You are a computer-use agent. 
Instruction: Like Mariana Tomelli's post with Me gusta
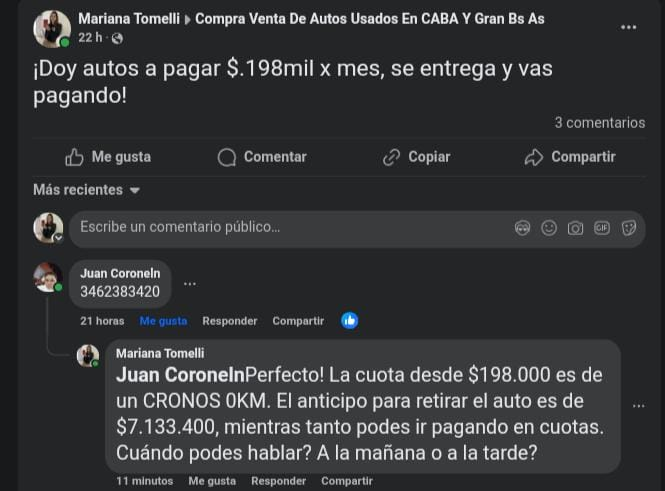[x=108, y=157]
